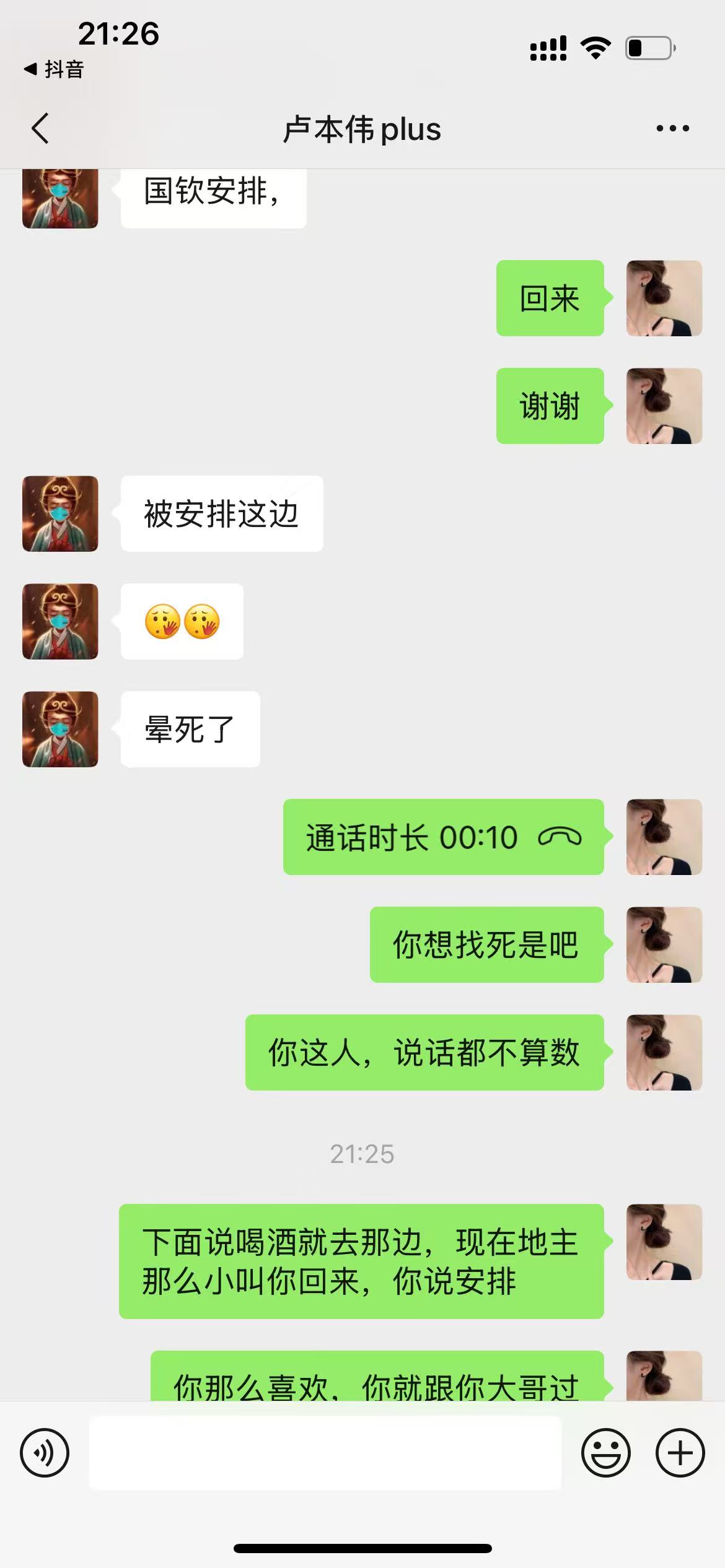Open the chat info three-dot menu
The height and width of the screenshot is (1568, 725).
tap(672, 129)
